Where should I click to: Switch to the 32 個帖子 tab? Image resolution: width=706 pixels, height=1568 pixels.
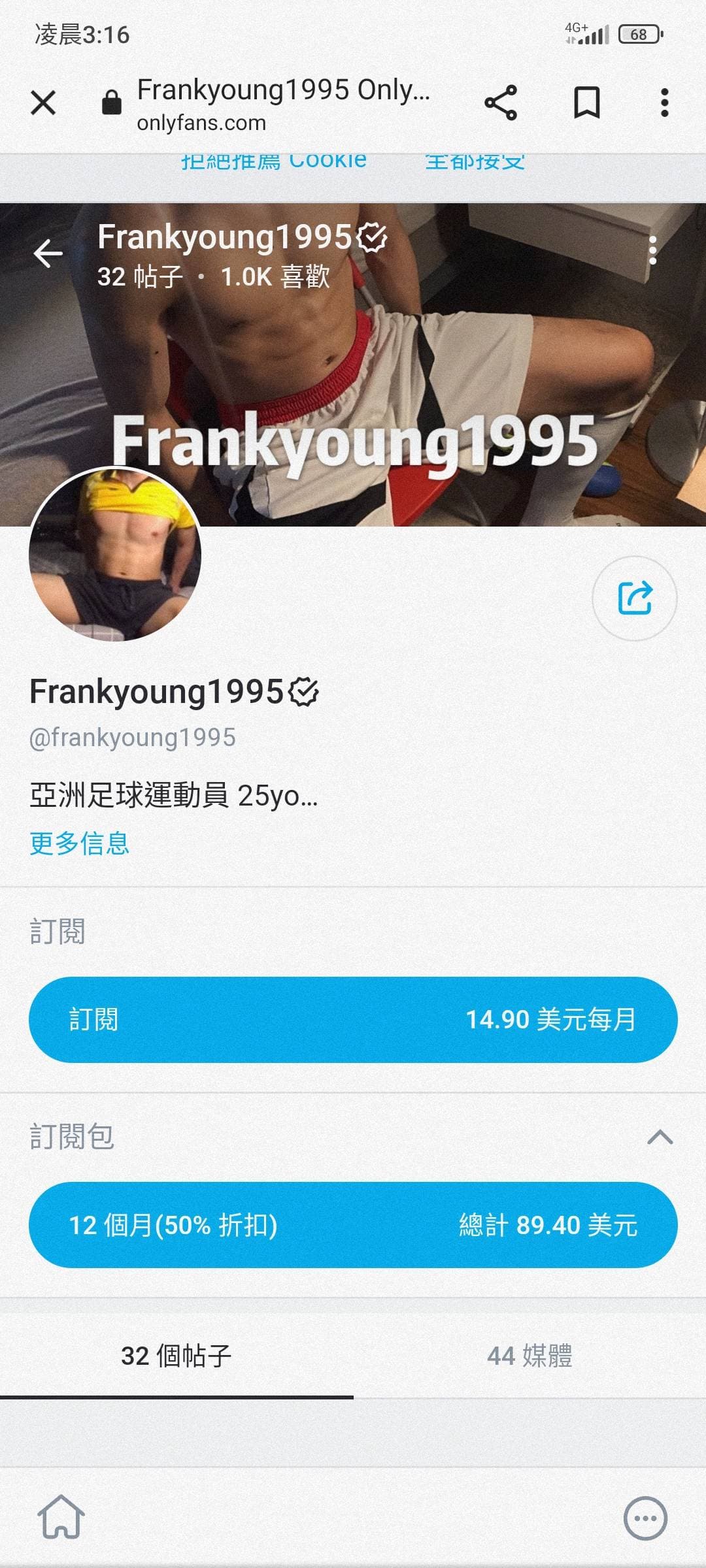pos(176,1356)
